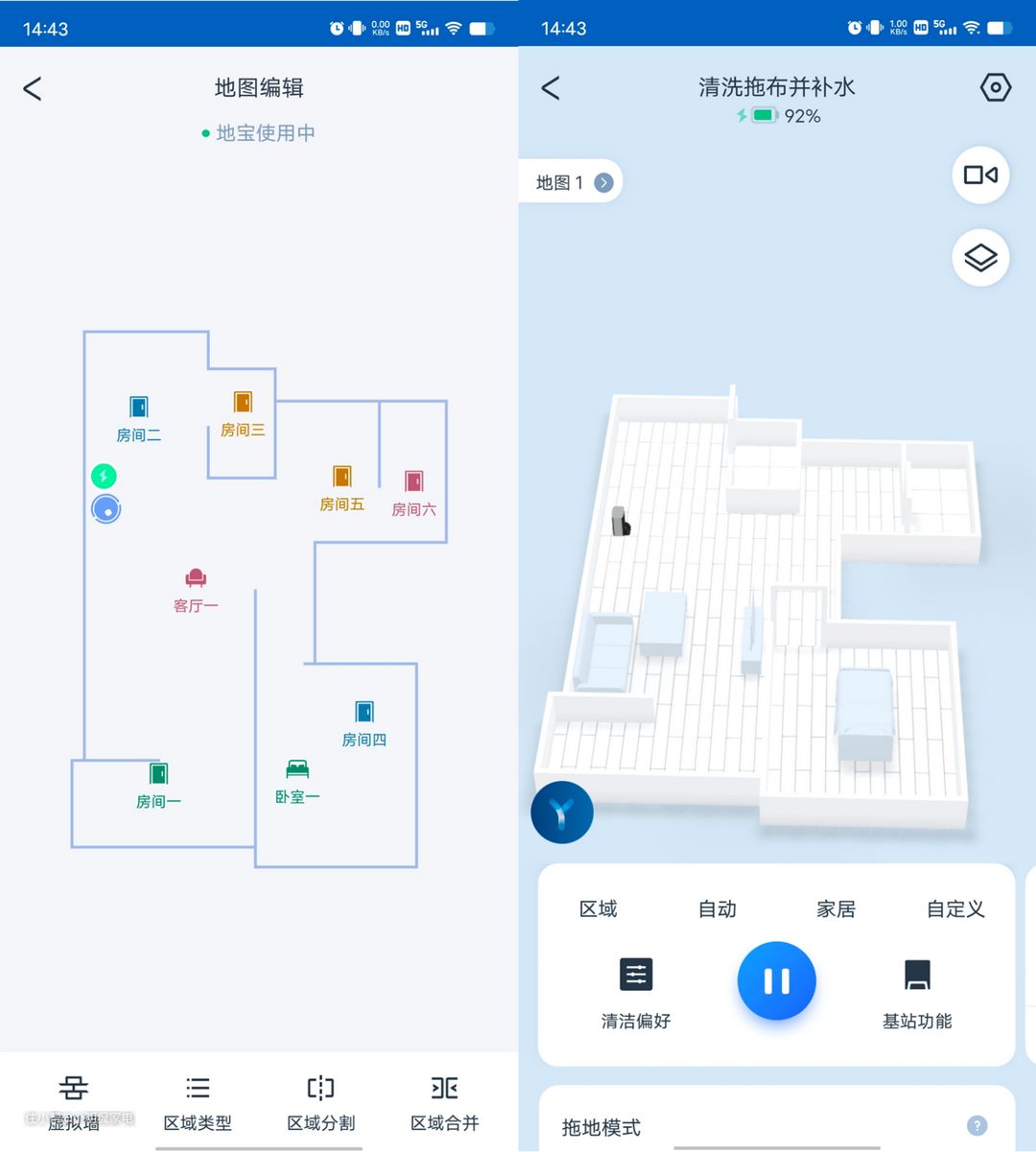Go back from the 清洗拖布并补水 screen
This screenshot has height=1152, width=1036.
coord(551,88)
